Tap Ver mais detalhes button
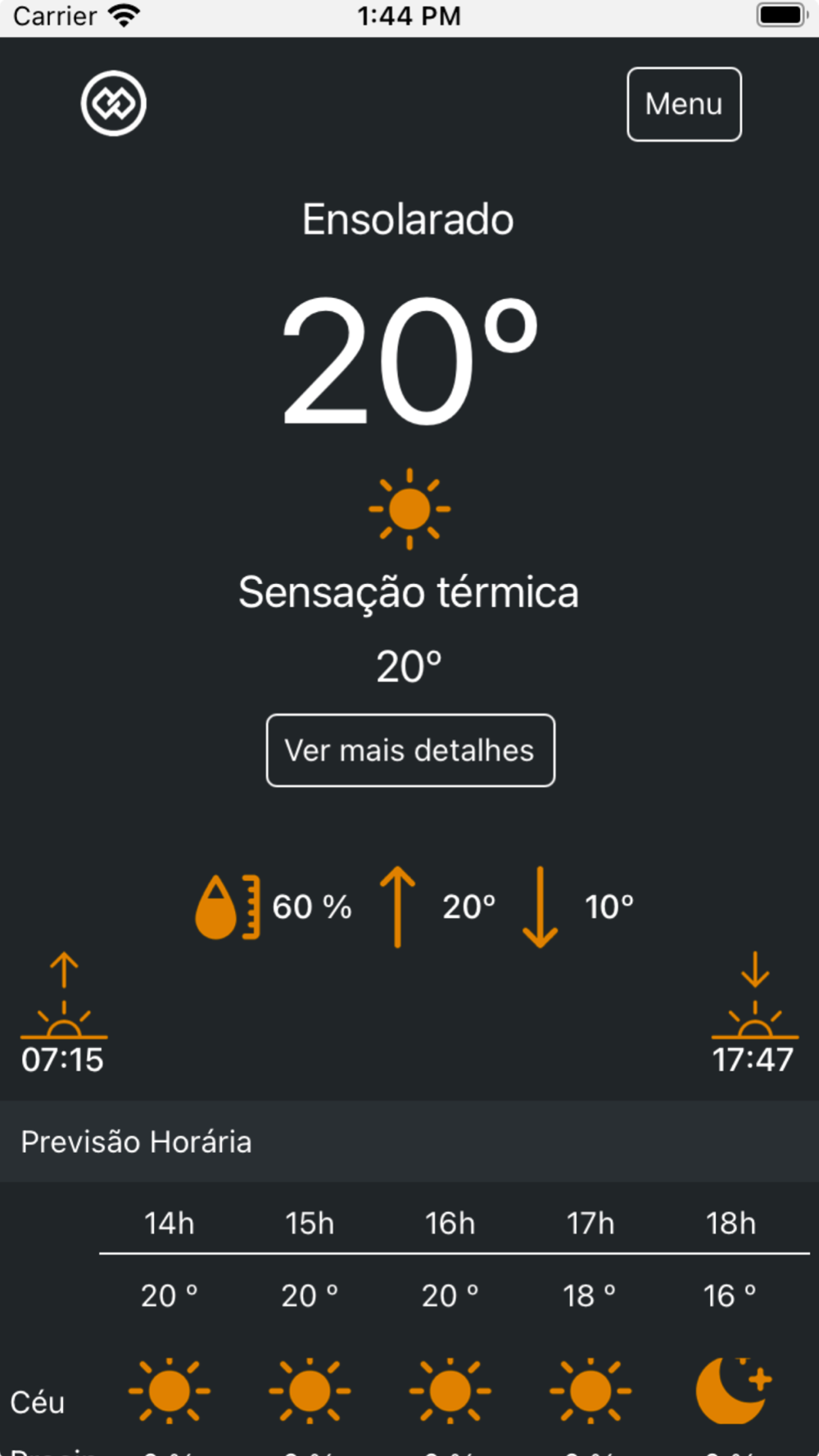819x1456 pixels. pyautogui.click(x=410, y=750)
